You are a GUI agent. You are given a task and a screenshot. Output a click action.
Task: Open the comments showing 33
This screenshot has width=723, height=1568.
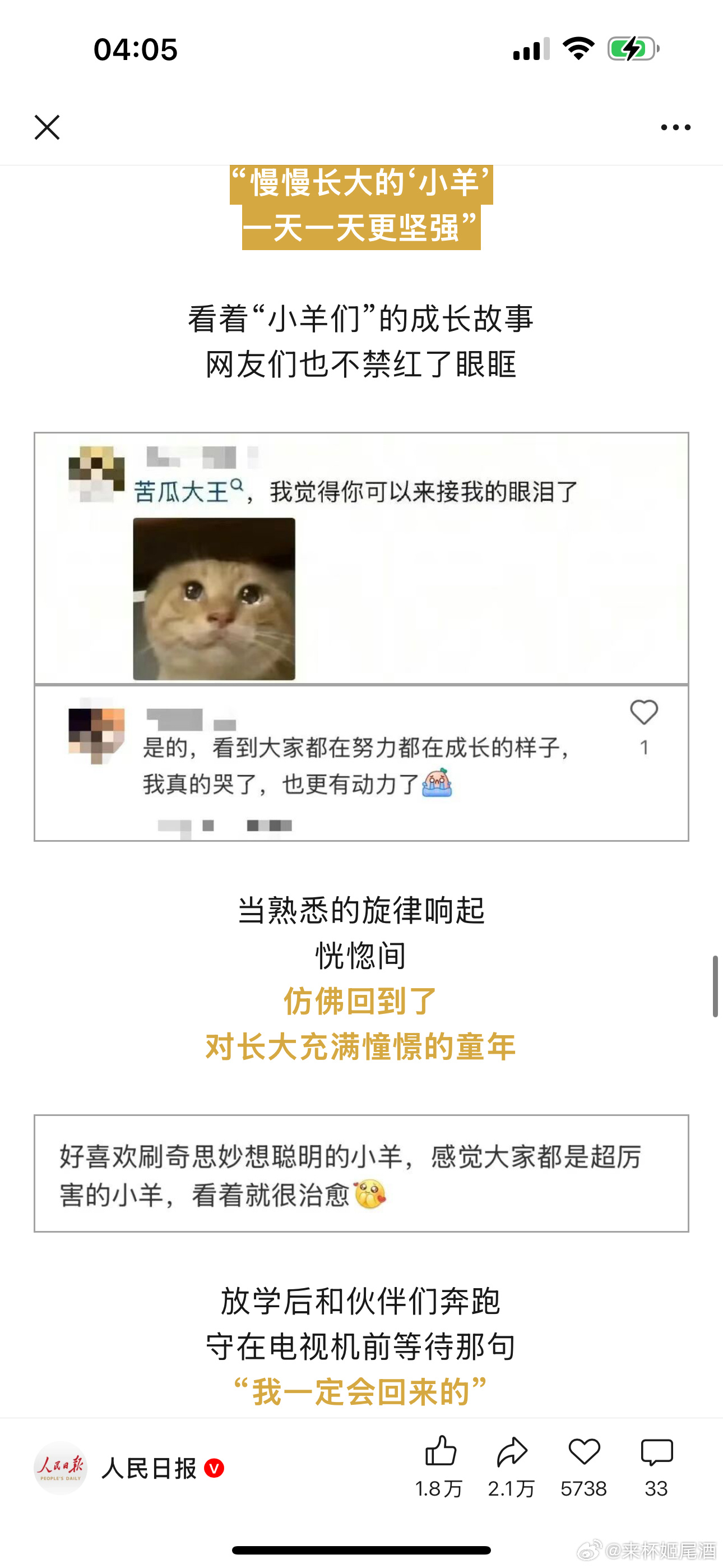(x=657, y=1453)
